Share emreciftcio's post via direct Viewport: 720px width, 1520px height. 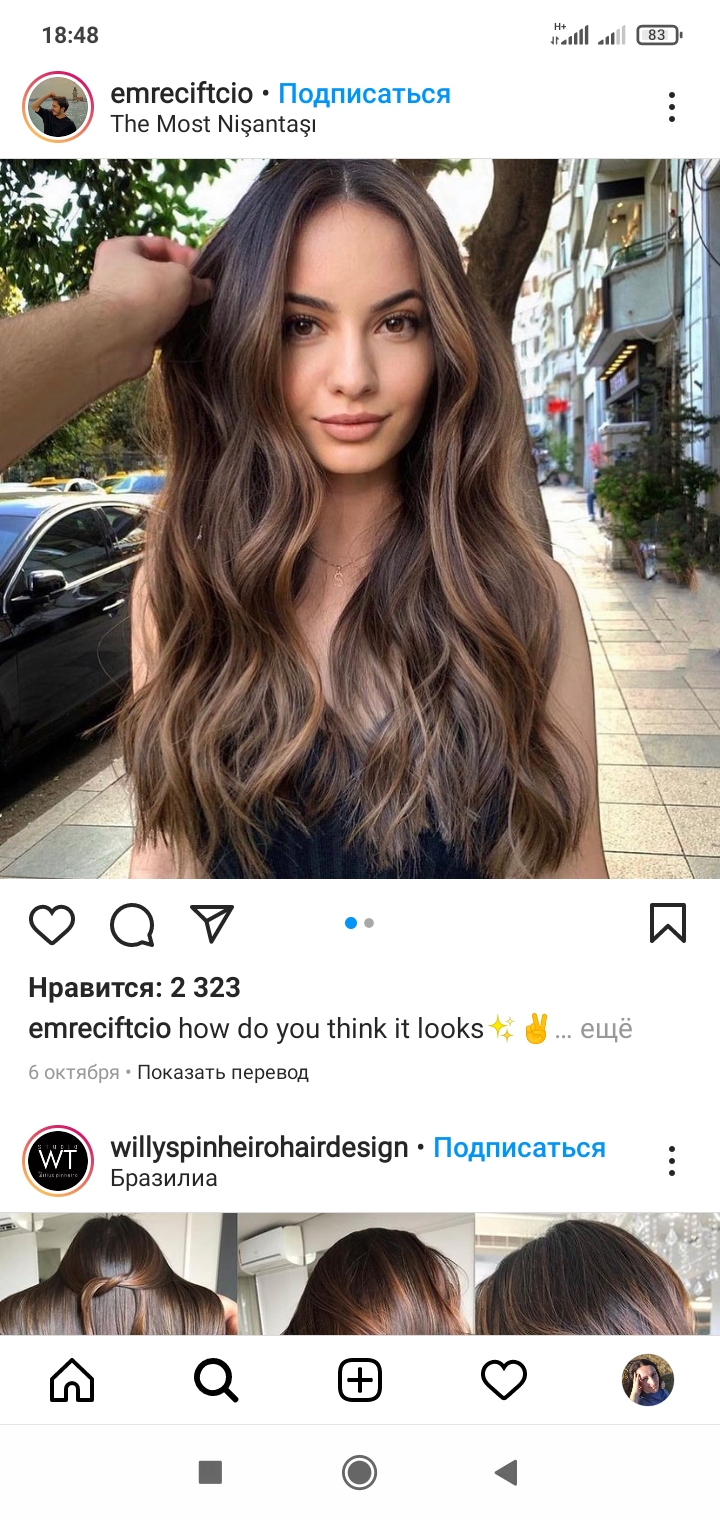pos(212,924)
